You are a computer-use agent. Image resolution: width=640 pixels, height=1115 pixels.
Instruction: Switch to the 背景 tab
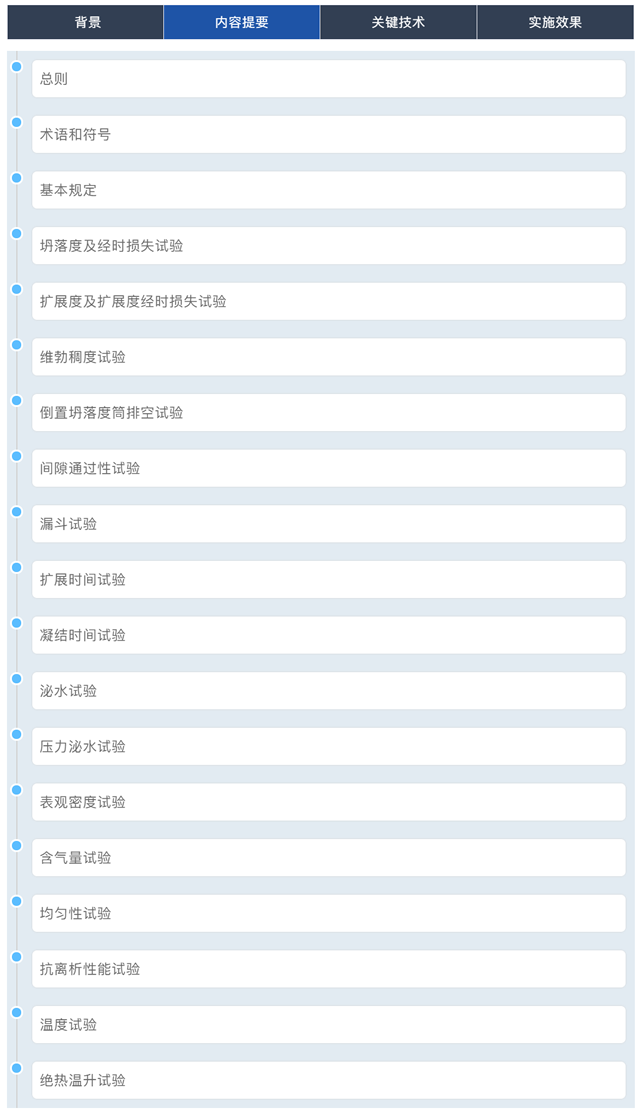point(87,22)
